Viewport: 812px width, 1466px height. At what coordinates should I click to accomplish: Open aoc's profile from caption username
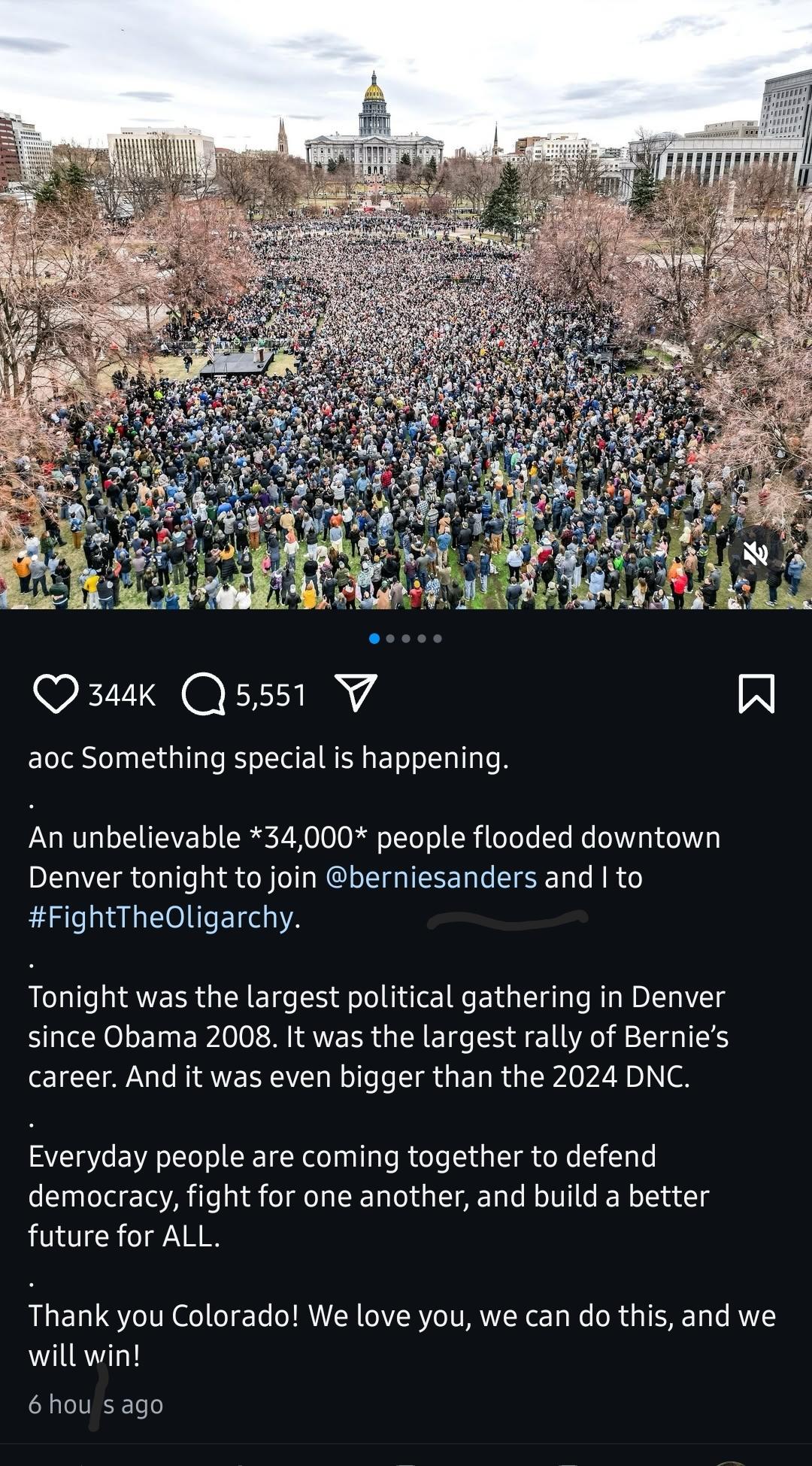50,758
